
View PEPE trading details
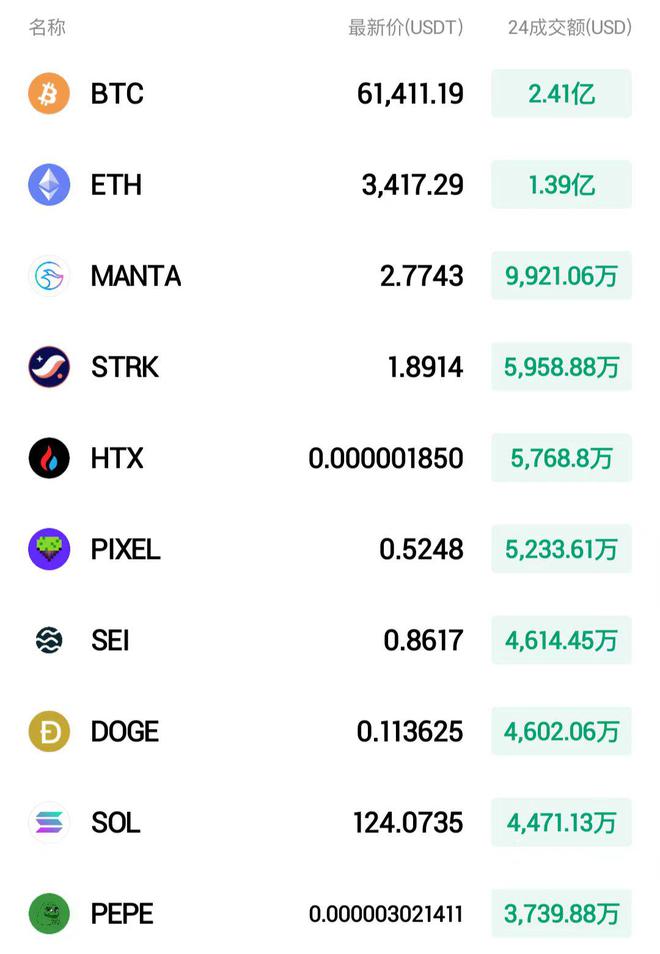click(122, 913)
